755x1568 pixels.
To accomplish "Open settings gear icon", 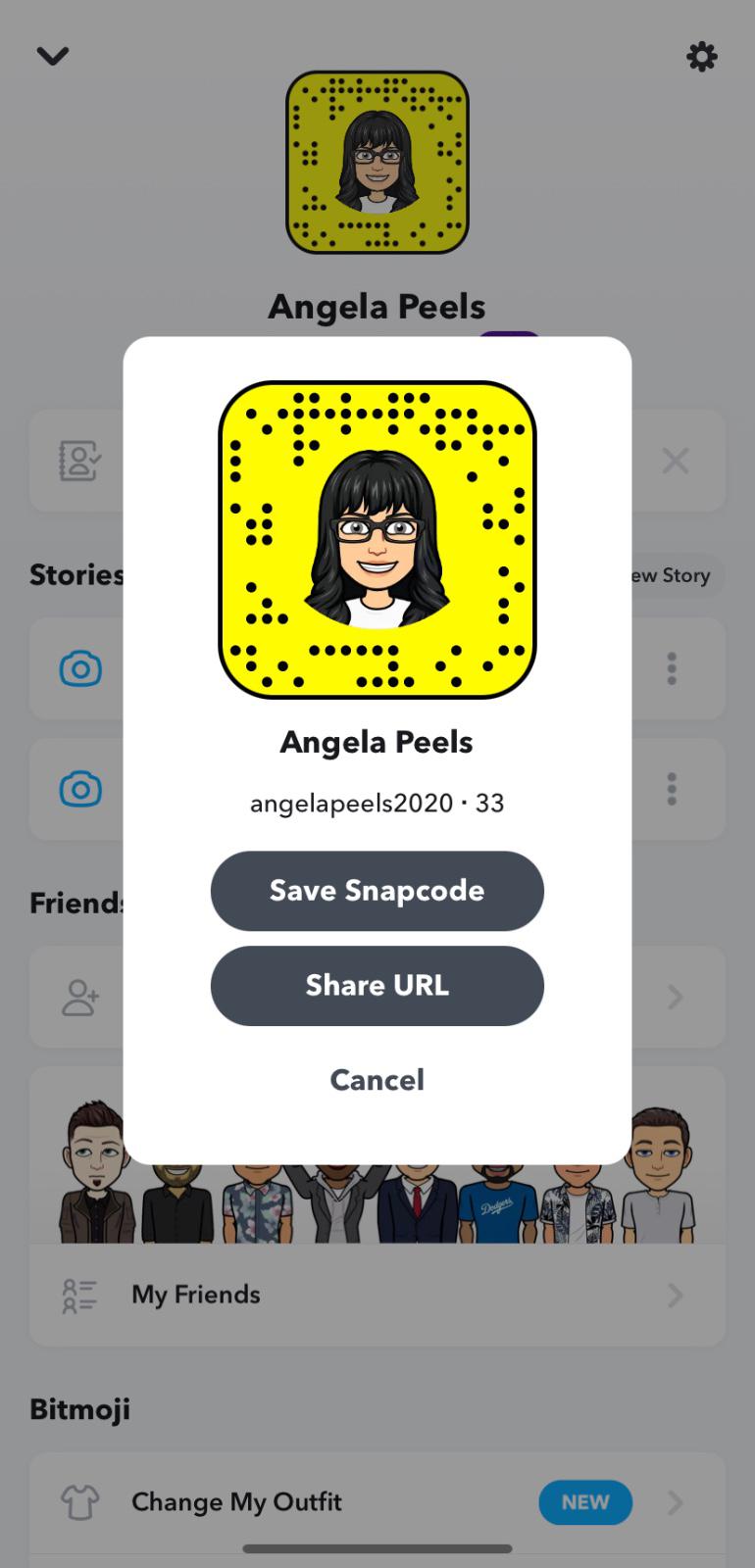I will coord(701,57).
